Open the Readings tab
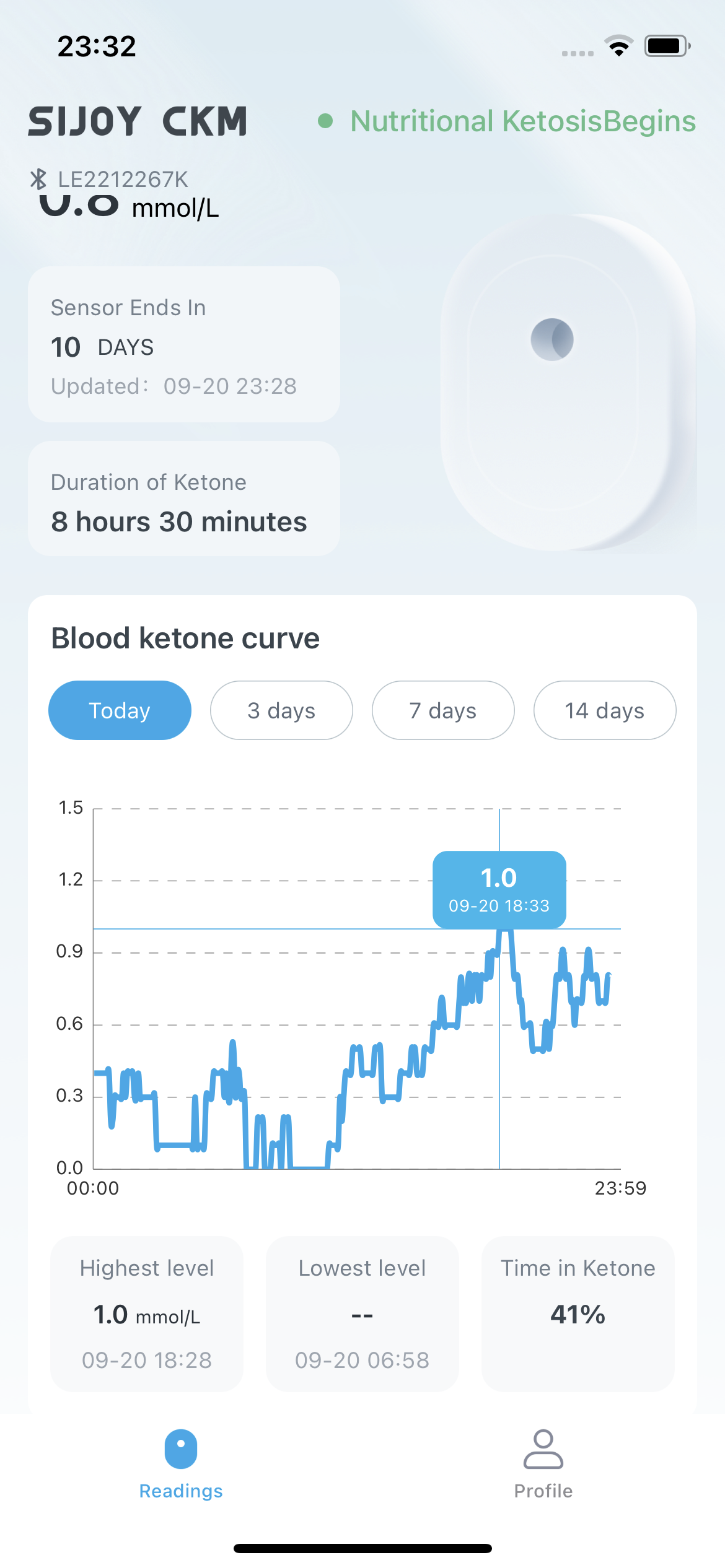This screenshot has height=1568, width=725. click(x=181, y=1465)
